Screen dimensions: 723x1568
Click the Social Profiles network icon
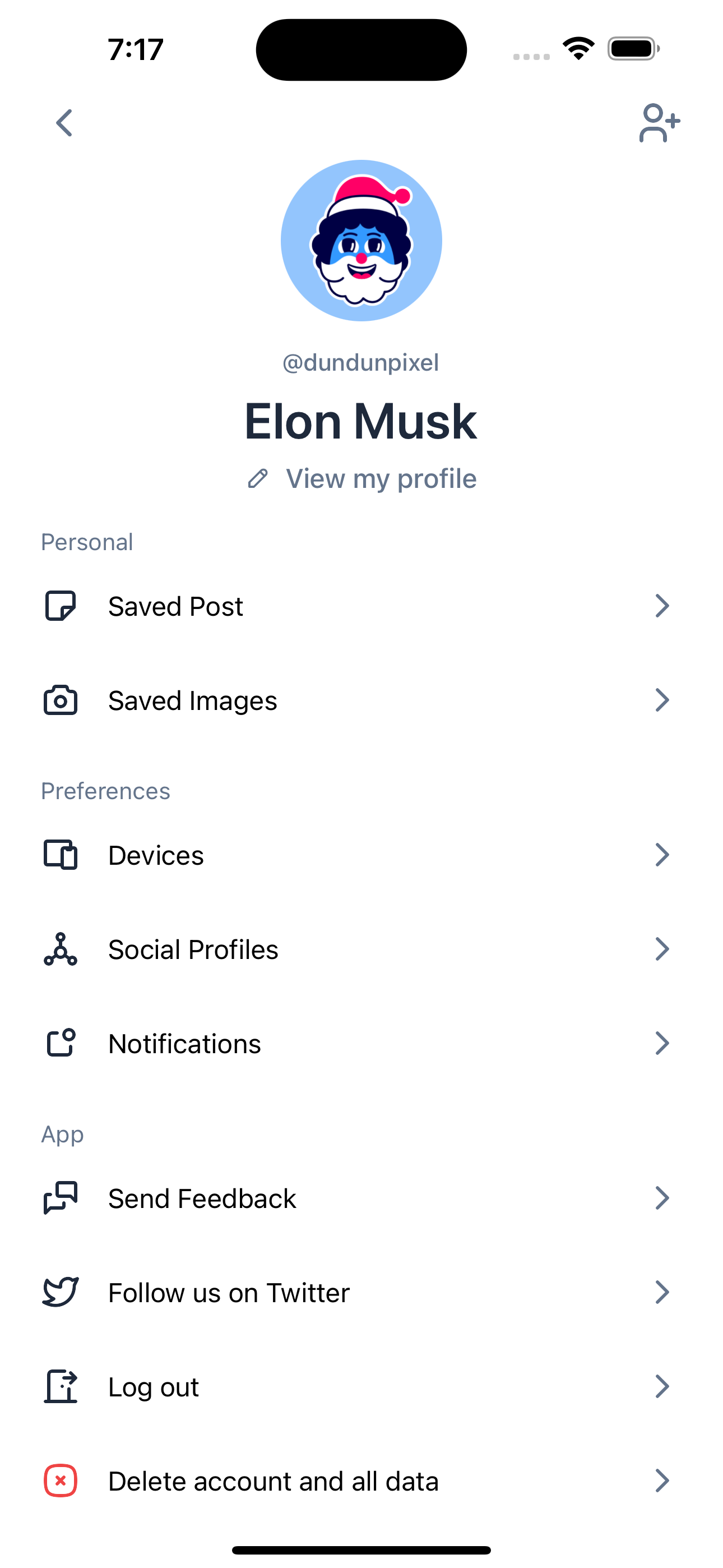tap(61, 949)
